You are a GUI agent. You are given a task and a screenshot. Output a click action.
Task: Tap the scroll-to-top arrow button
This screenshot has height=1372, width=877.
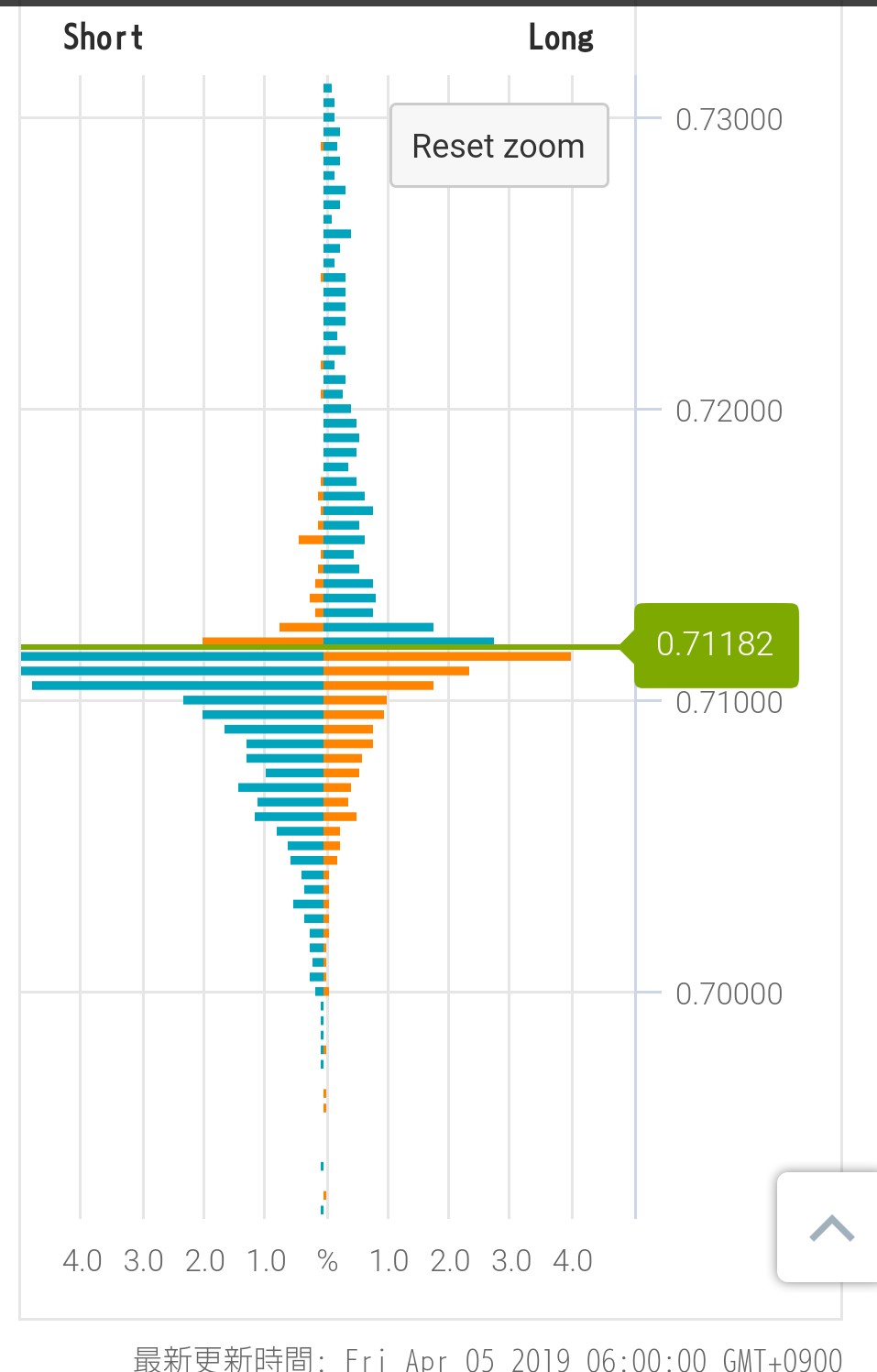pos(830,1227)
